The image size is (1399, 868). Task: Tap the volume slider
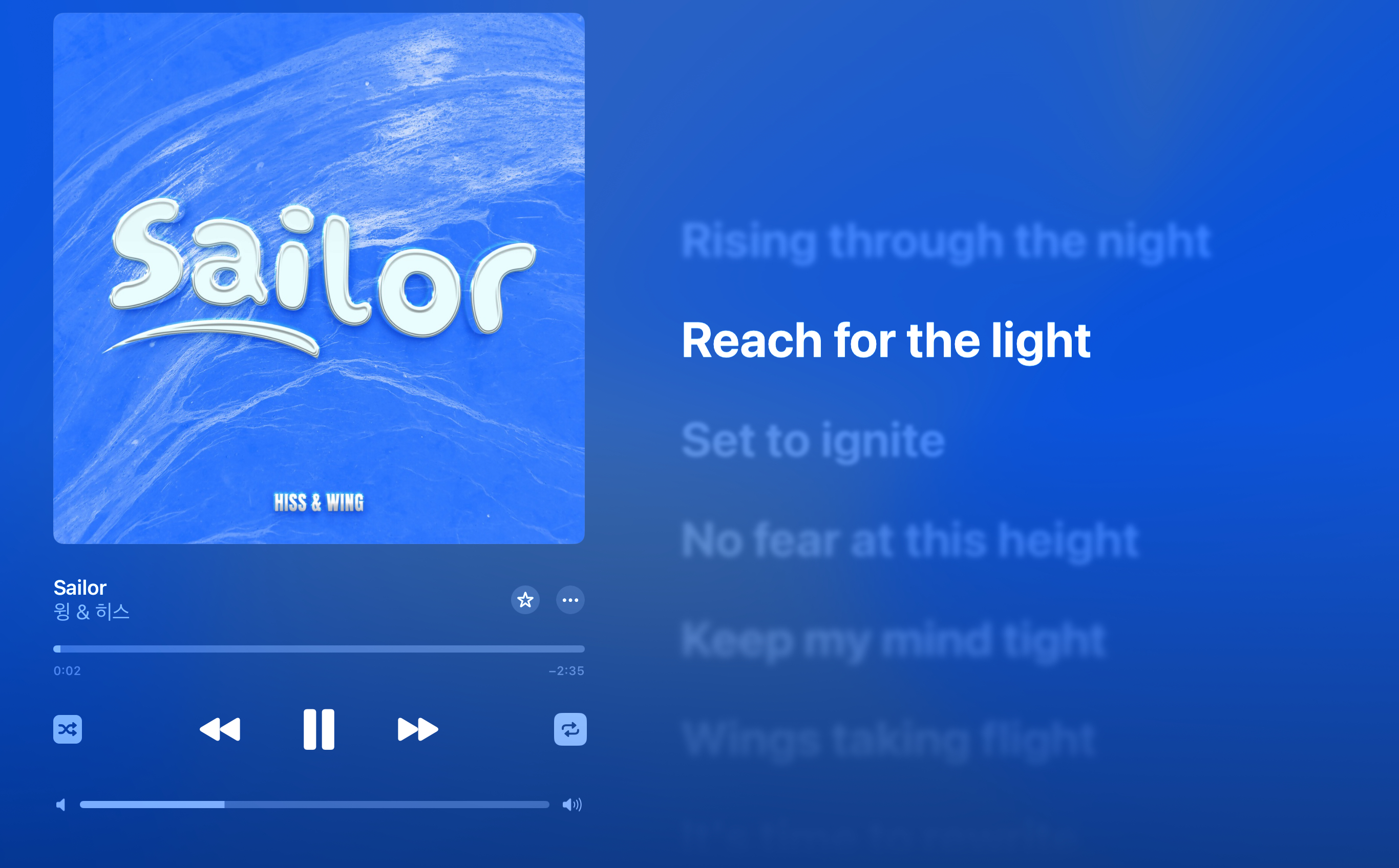point(314,804)
